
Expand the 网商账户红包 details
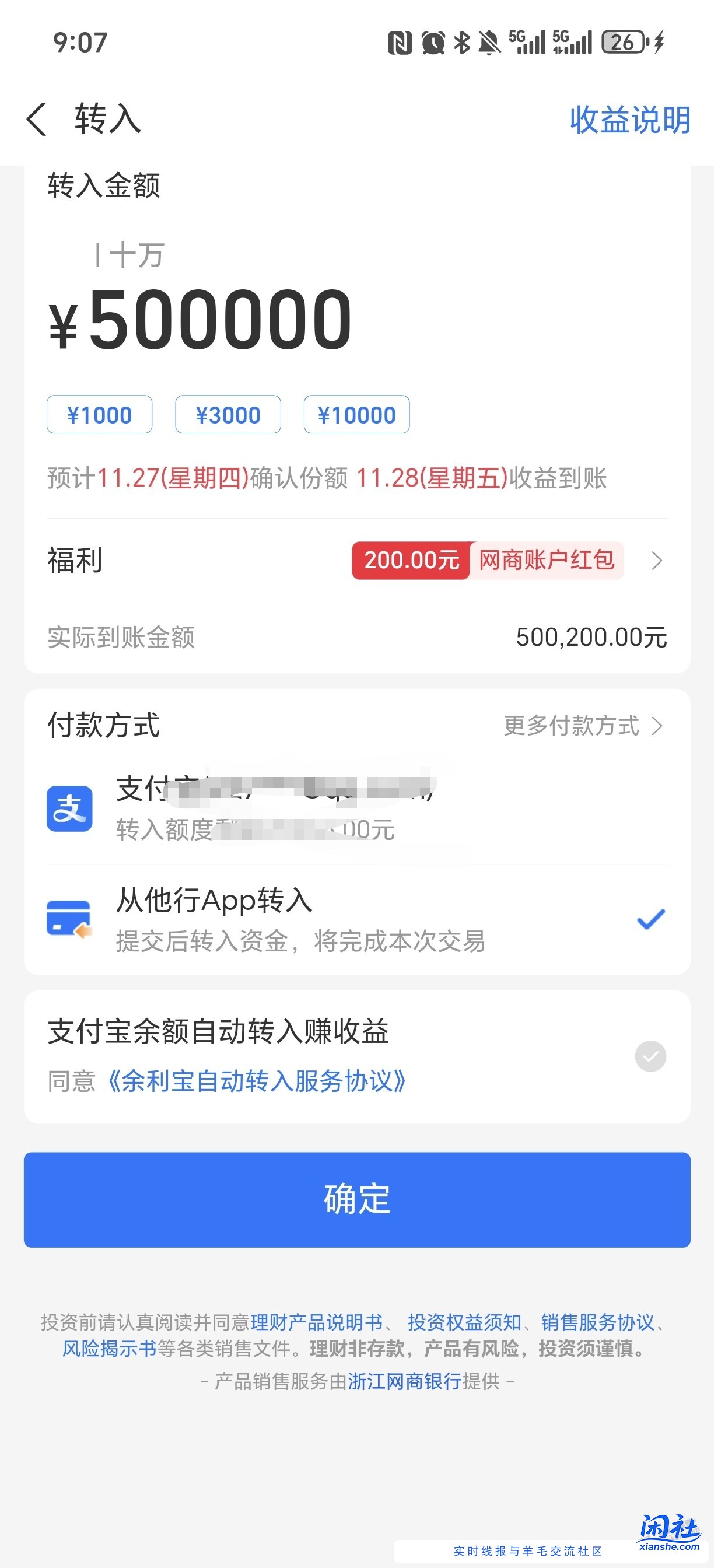click(x=656, y=561)
